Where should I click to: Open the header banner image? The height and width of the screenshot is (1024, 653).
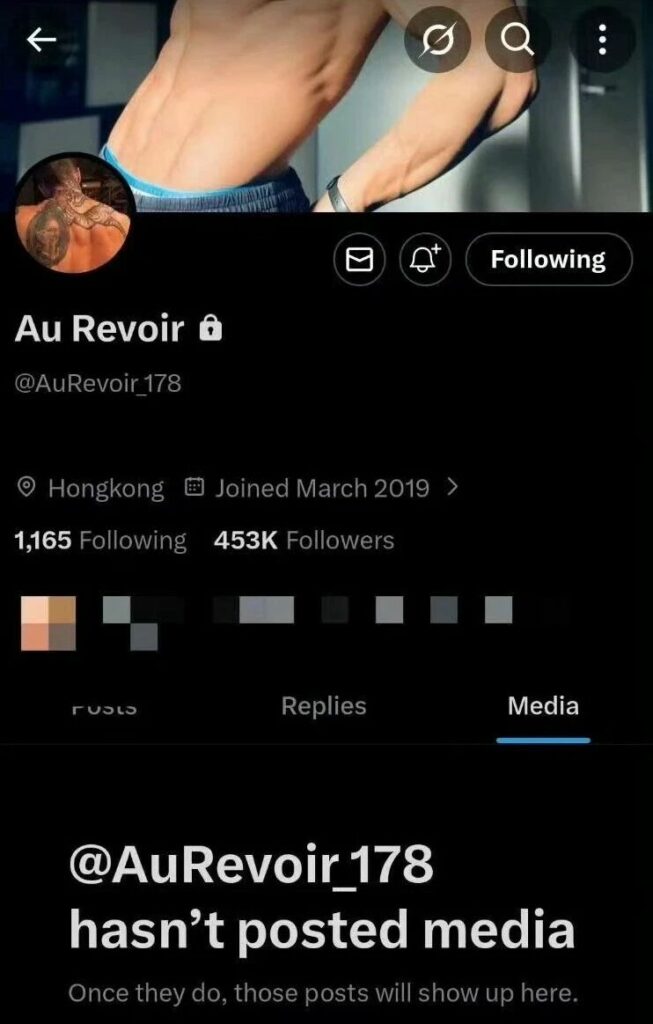pos(260,110)
